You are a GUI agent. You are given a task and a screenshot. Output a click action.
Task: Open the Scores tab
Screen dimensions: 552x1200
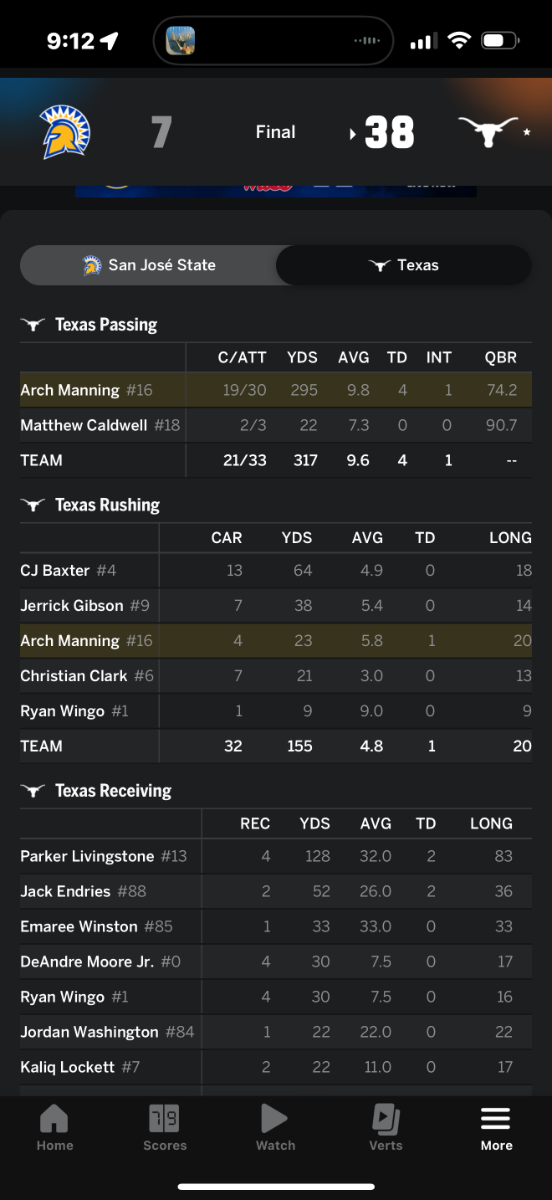pos(165,1128)
